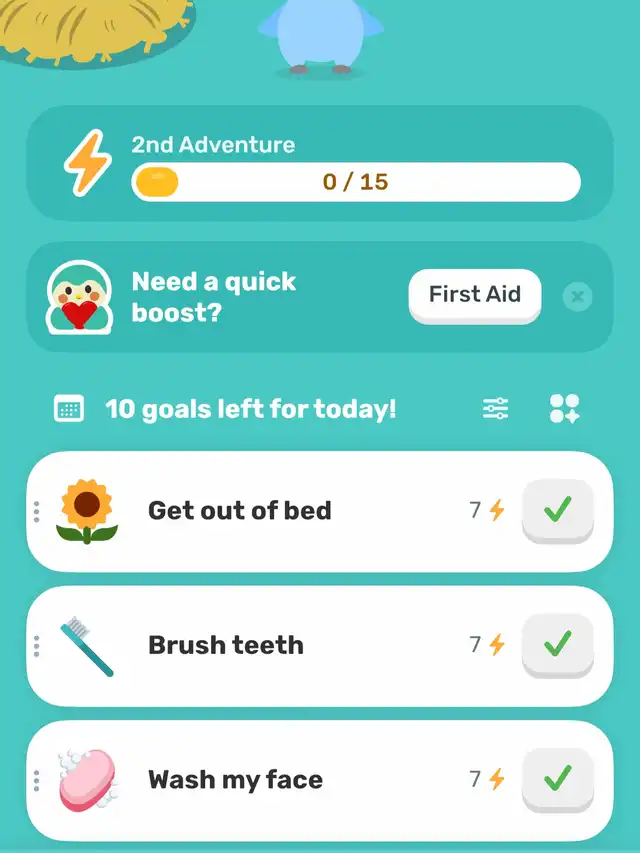This screenshot has height=853, width=640.
Task: Select the Wash my face goal row
Action: tap(236, 779)
